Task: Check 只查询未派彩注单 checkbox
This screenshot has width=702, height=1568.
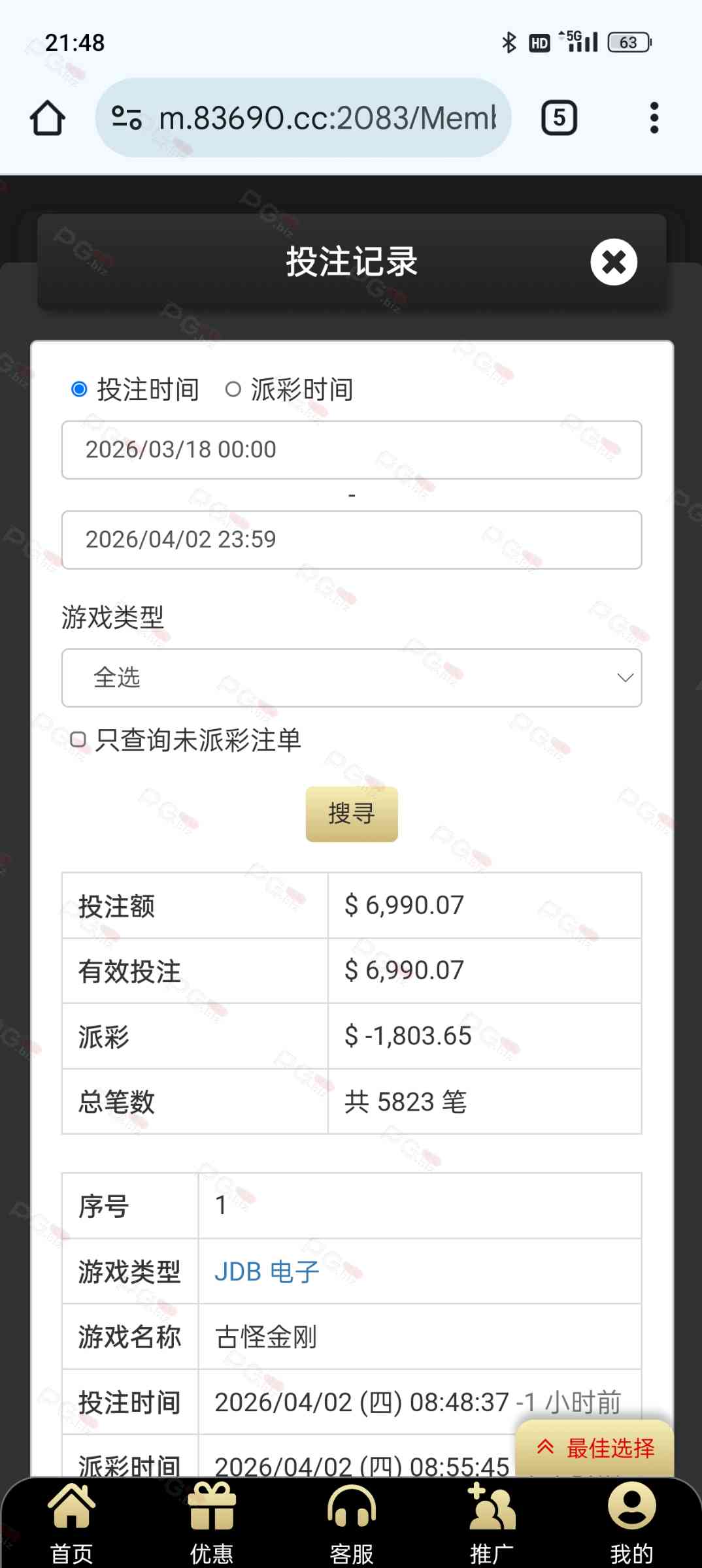Action: (78, 740)
